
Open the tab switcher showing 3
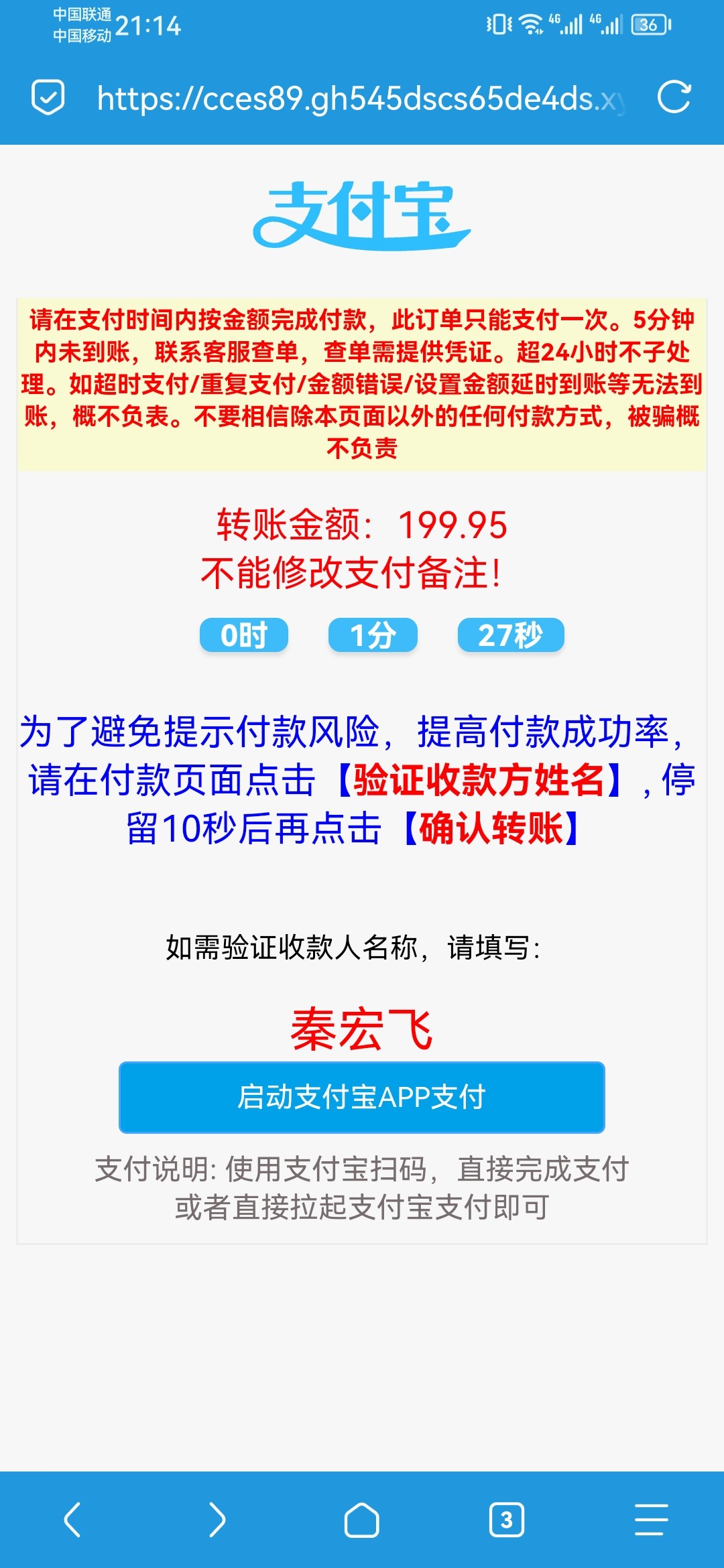pos(507,1519)
